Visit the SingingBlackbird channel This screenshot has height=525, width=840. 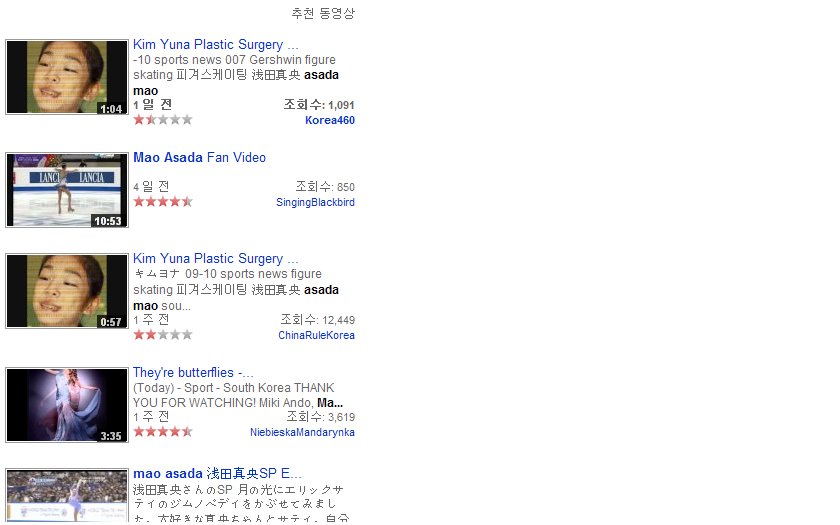(x=315, y=203)
